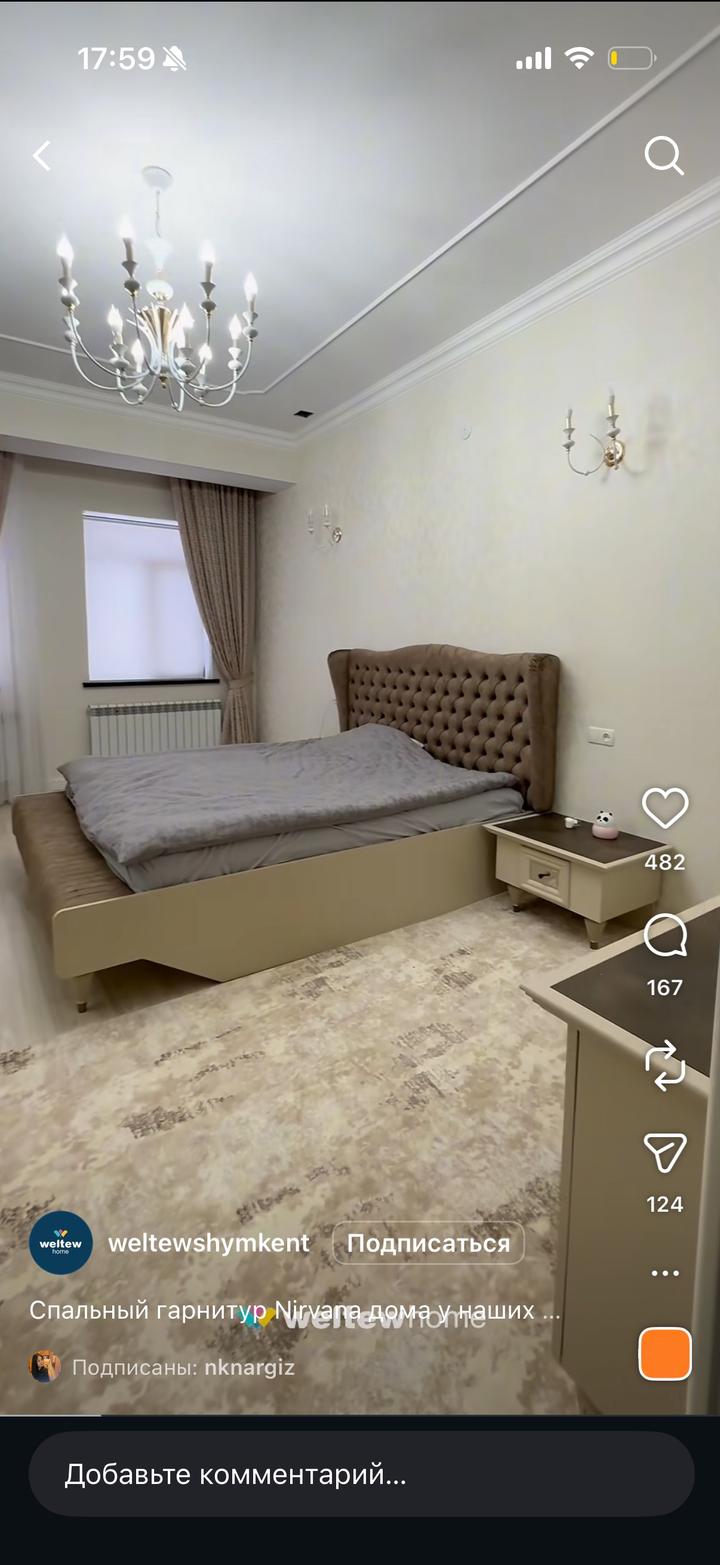Tap the Подписаться follow button
Image resolution: width=720 pixels, height=1565 pixels.
coord(428,1243)
